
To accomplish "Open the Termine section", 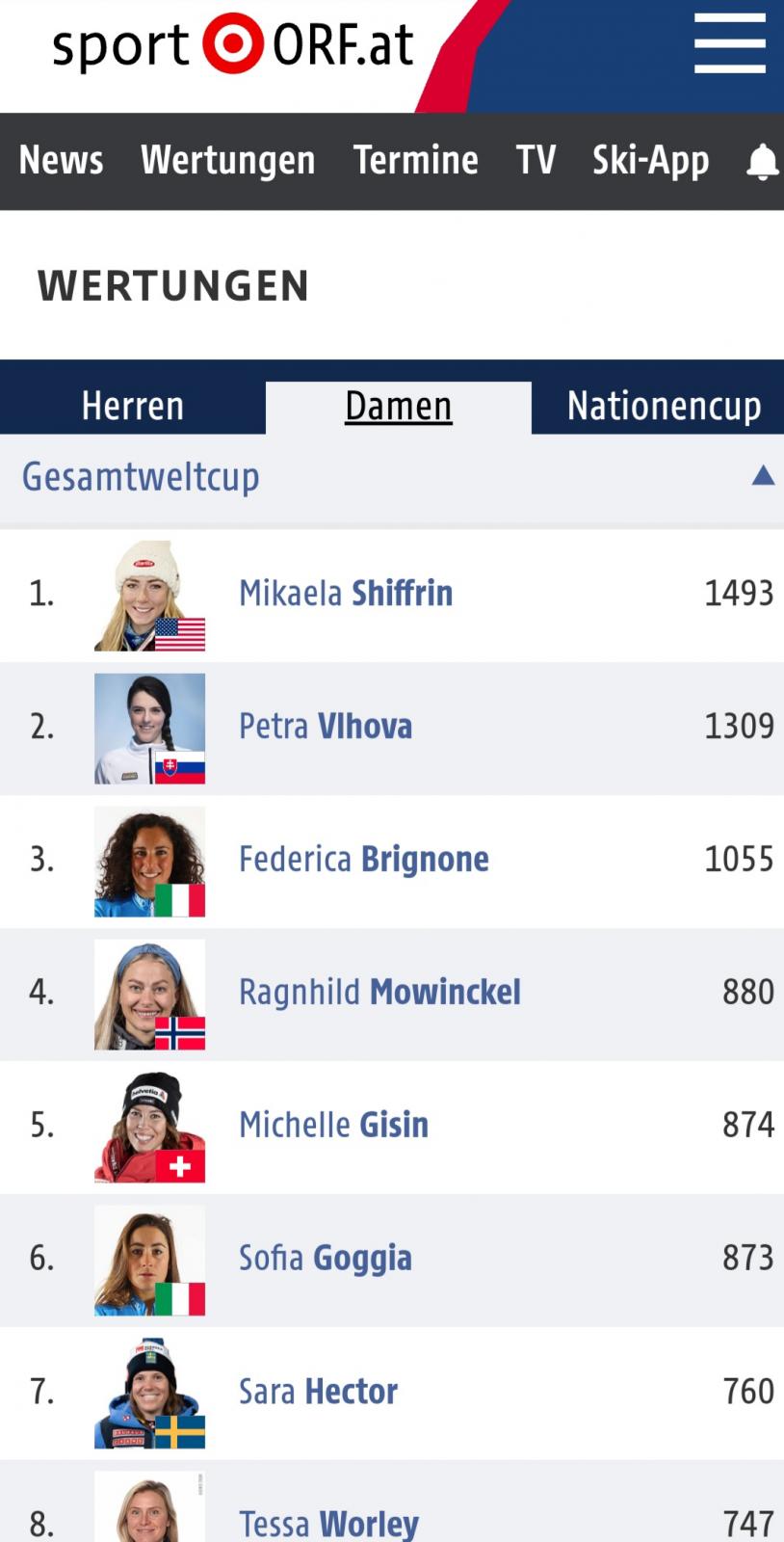I will click(x=415, y=161).
